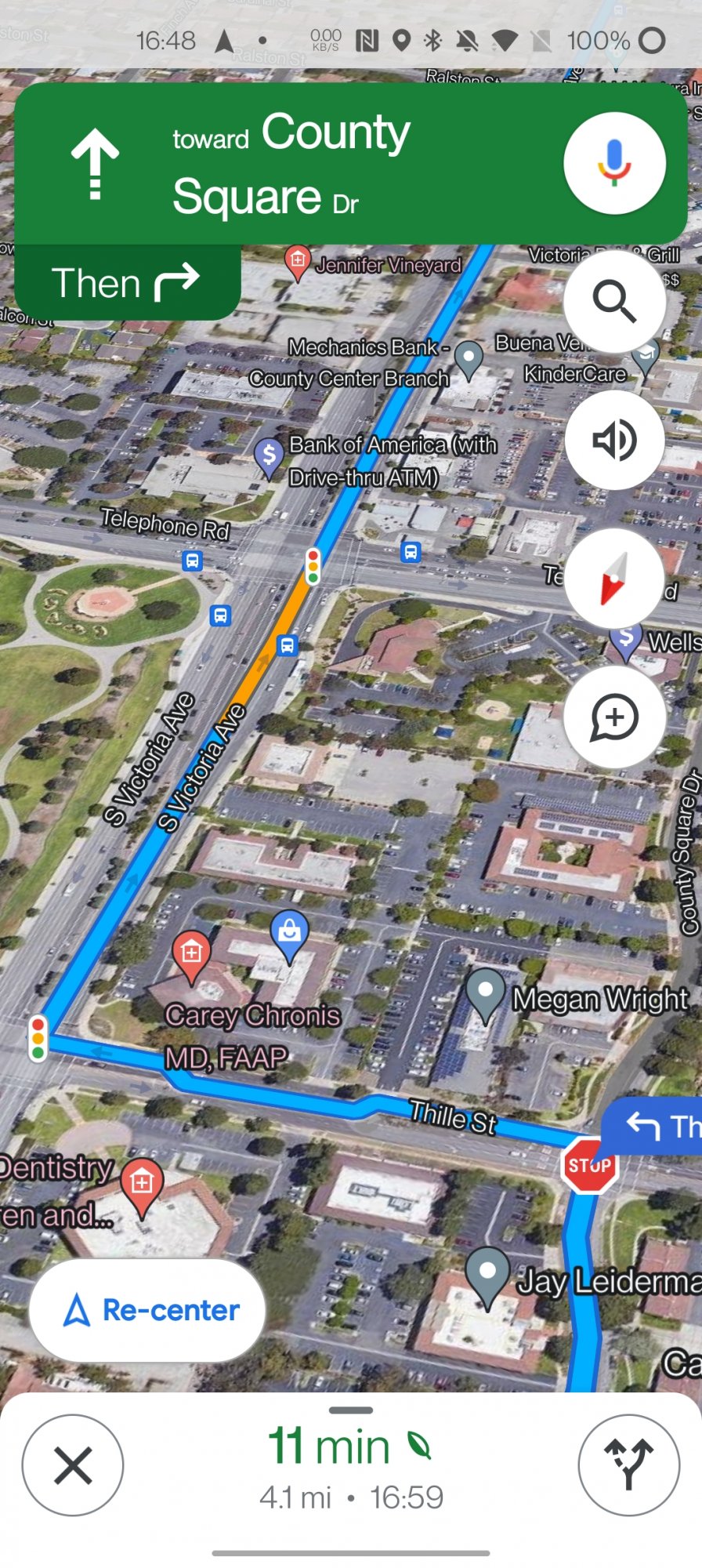The image size is (702, 1568).
Task: Change the navigation sound setting
Action: [614, 440]
